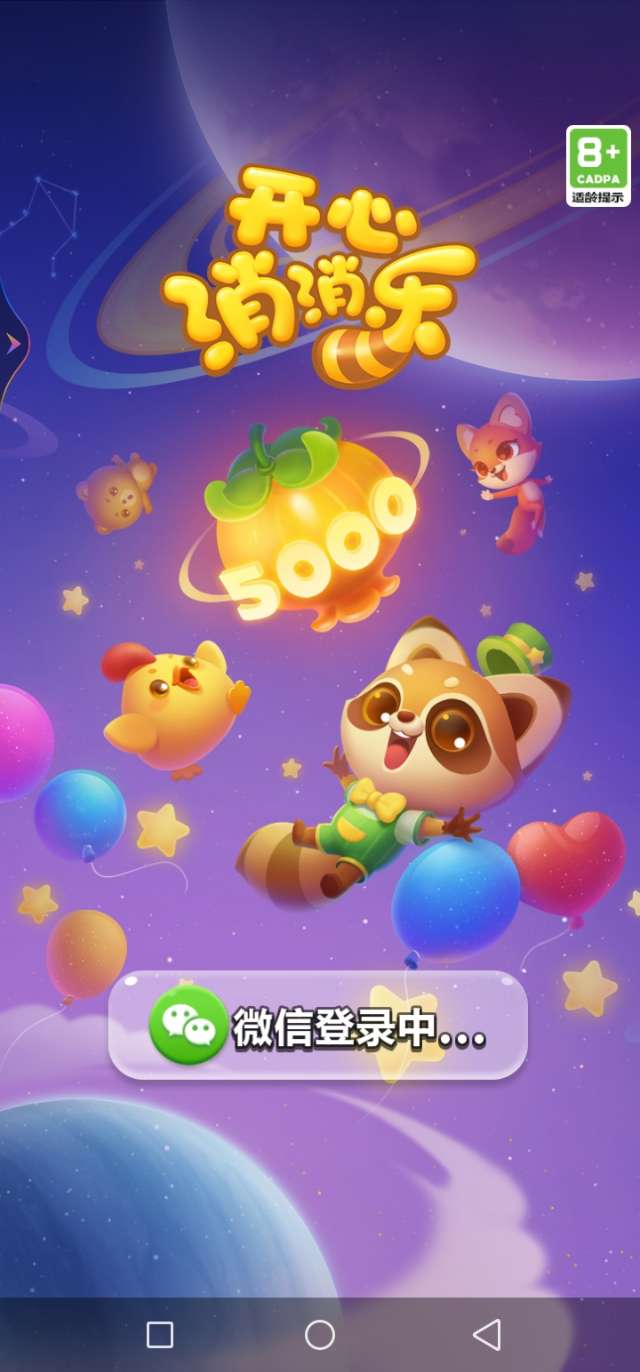Image resolution: width=640 pixels, height=1372 pixels.
Task: Open the recent apps overview
Action: (x=160, y=1334)
